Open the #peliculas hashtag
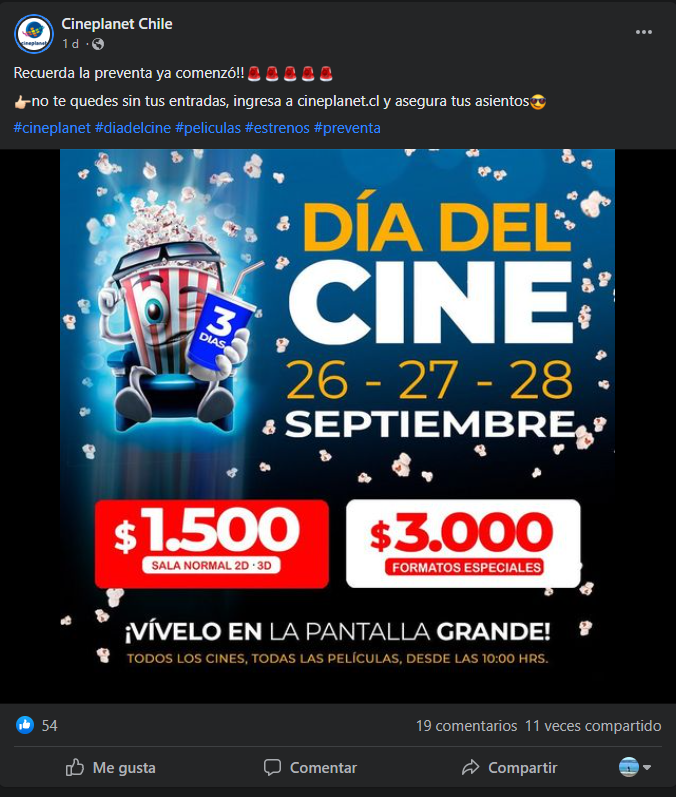Viewport: 676px width, 797px height. pos(207,128)
